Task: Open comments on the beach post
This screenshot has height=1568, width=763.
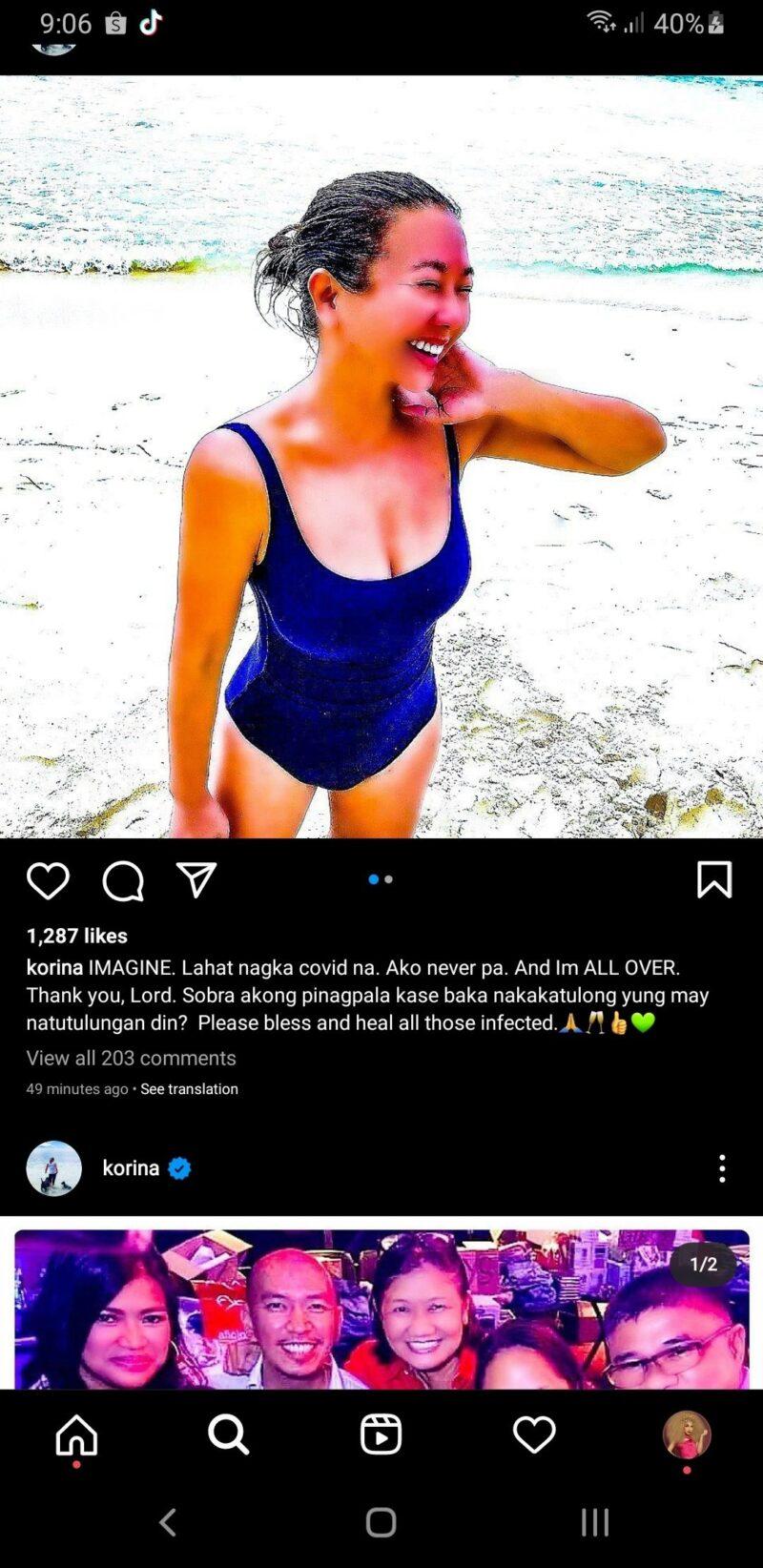Action: 123,880
